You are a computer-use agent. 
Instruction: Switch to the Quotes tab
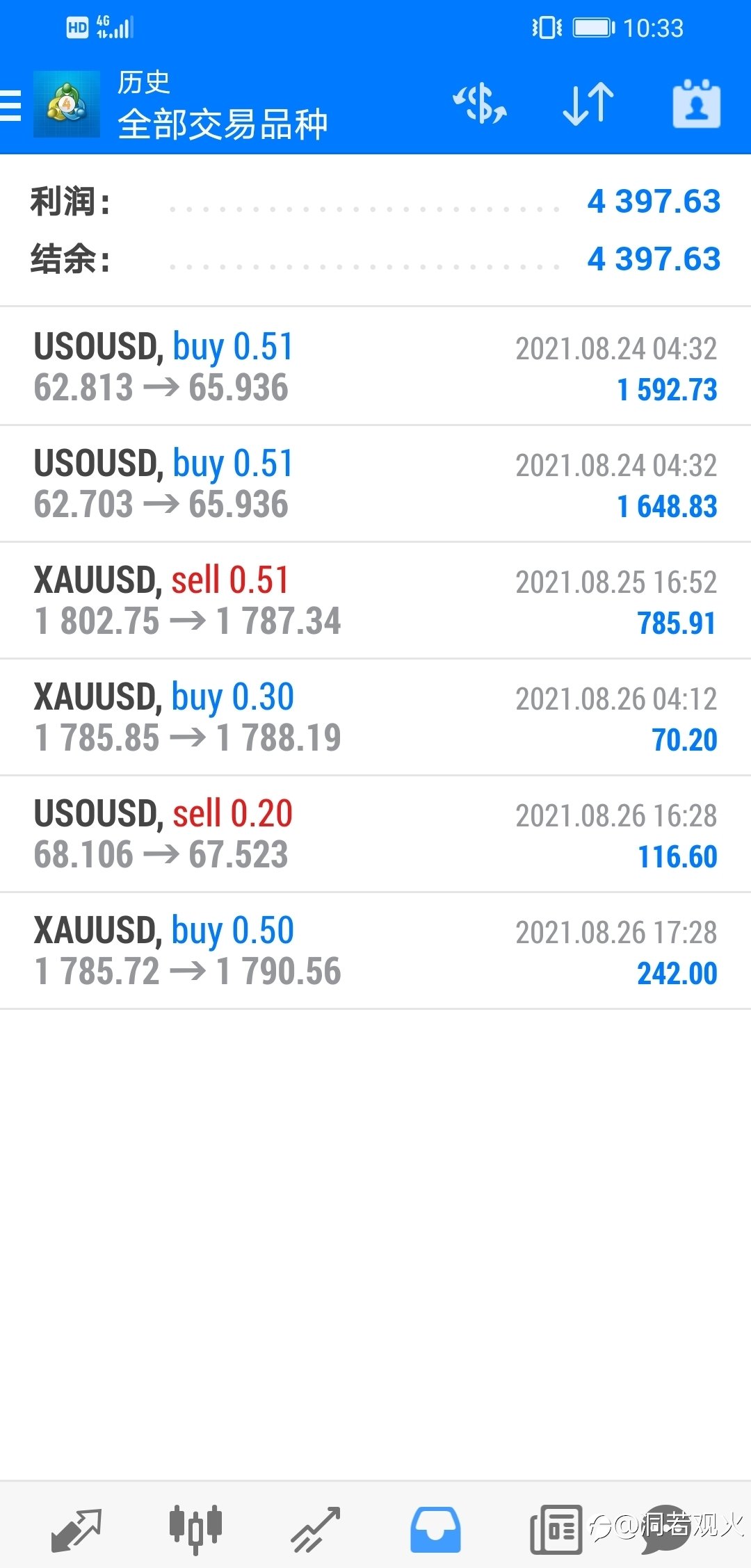pyautogui.click(x=76, y=1529)
